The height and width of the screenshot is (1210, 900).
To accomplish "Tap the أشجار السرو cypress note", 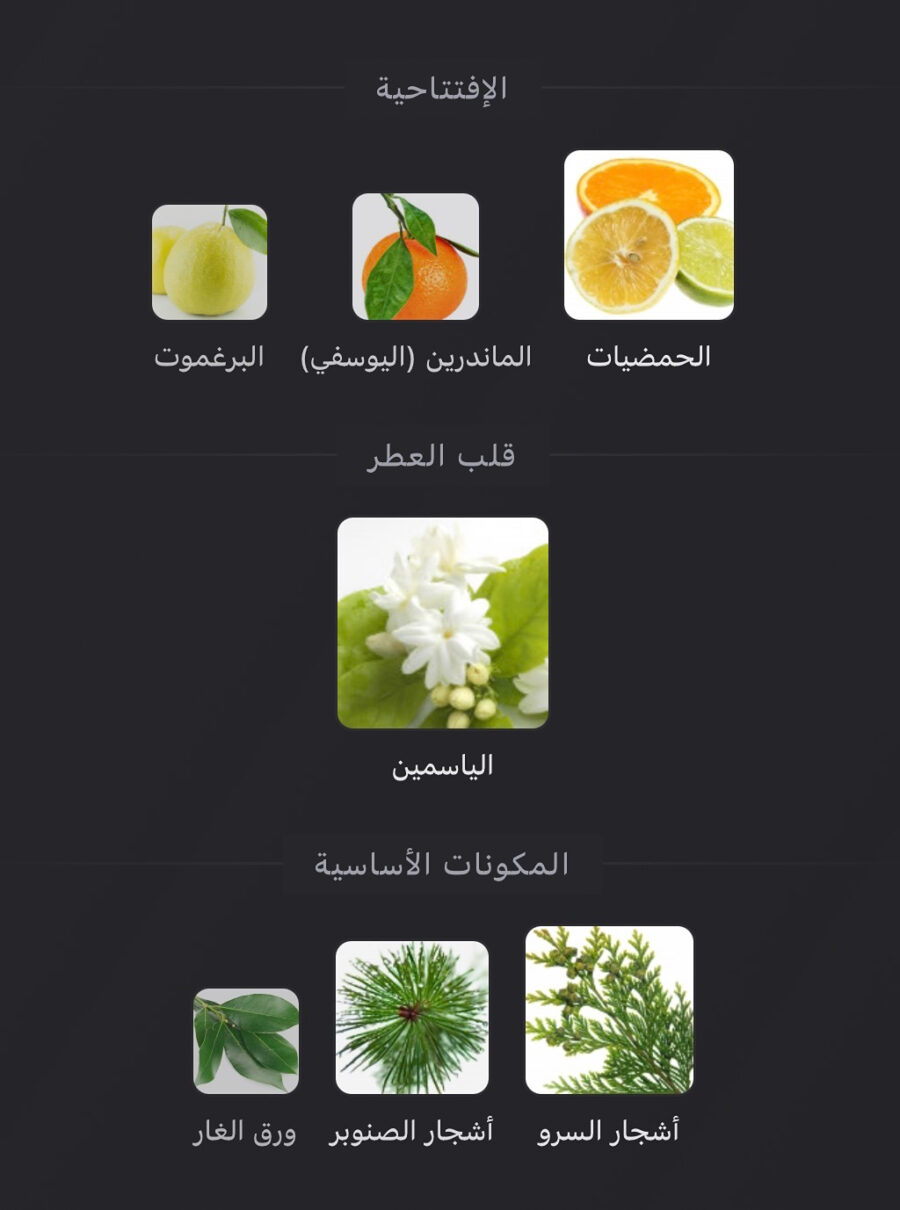I will (609, 1010).
